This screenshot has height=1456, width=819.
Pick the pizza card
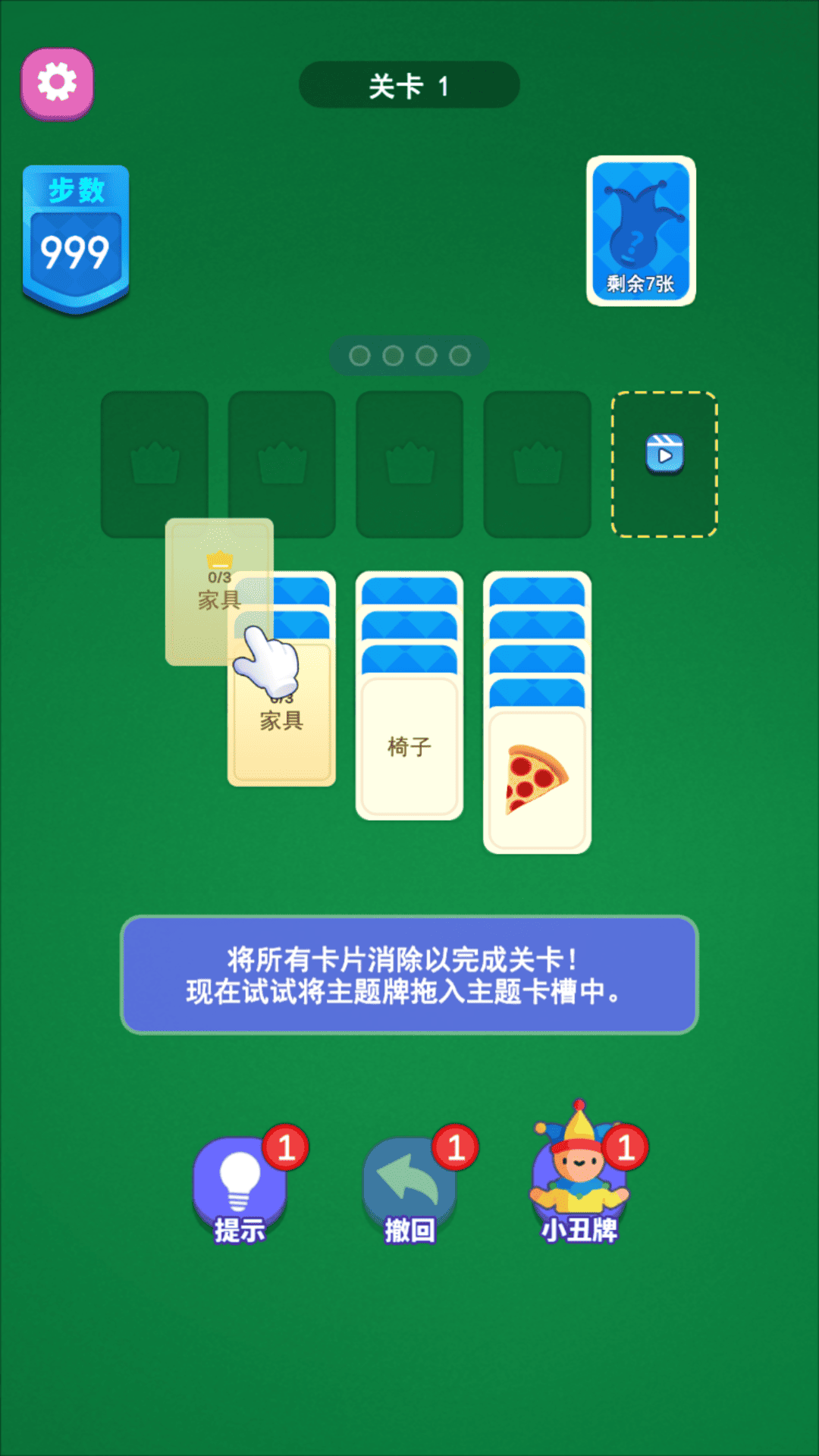pyautogui.click(x=537, y=780)
